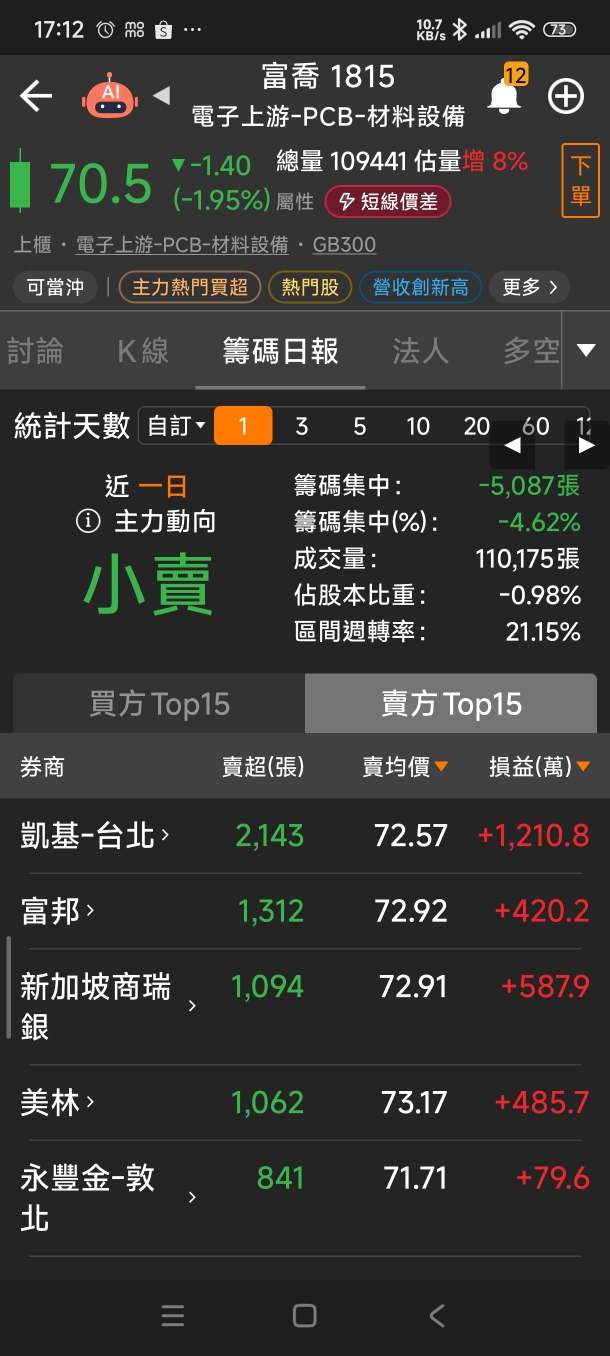
Task: Expand tags with 更多
Action: 530,288
